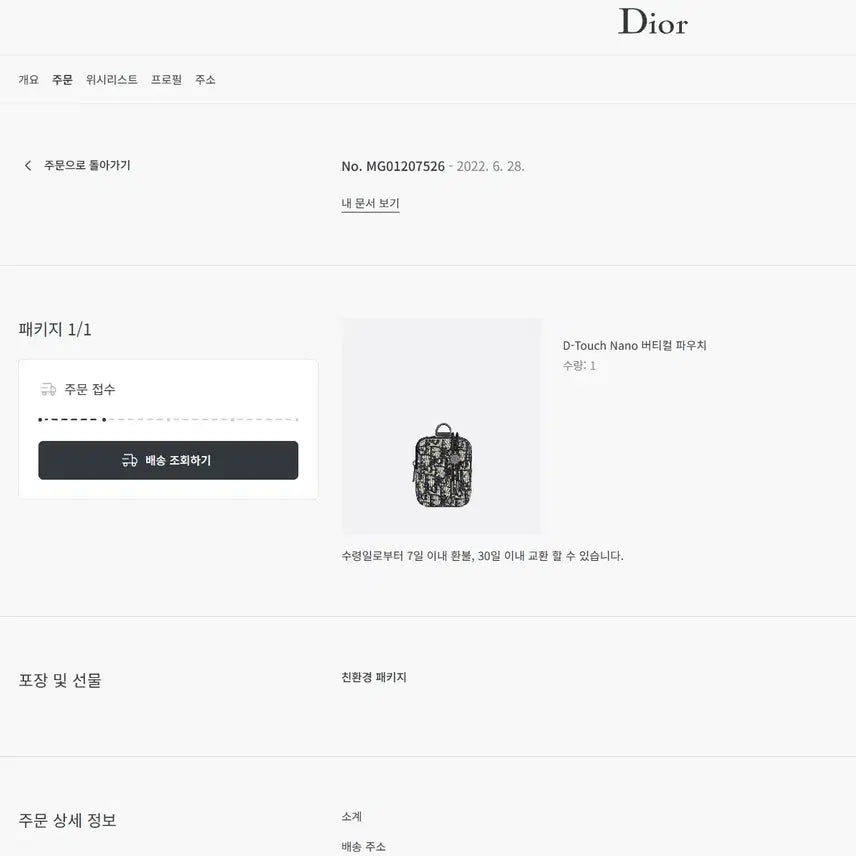Open the 개요 tab
The width and height of the screenshot is (856, 856).
[28, 80]
